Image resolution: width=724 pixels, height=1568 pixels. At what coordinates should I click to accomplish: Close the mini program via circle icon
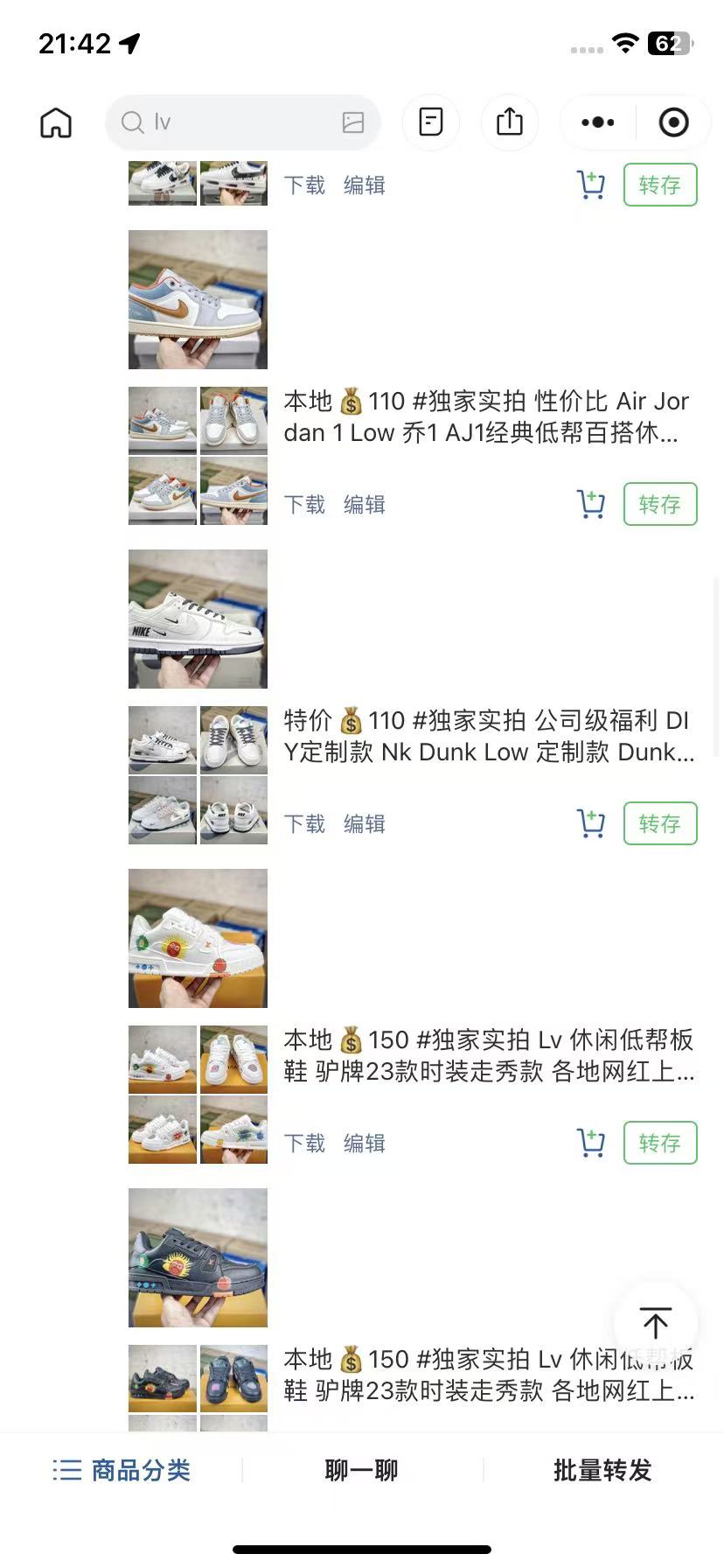[673, 122]
